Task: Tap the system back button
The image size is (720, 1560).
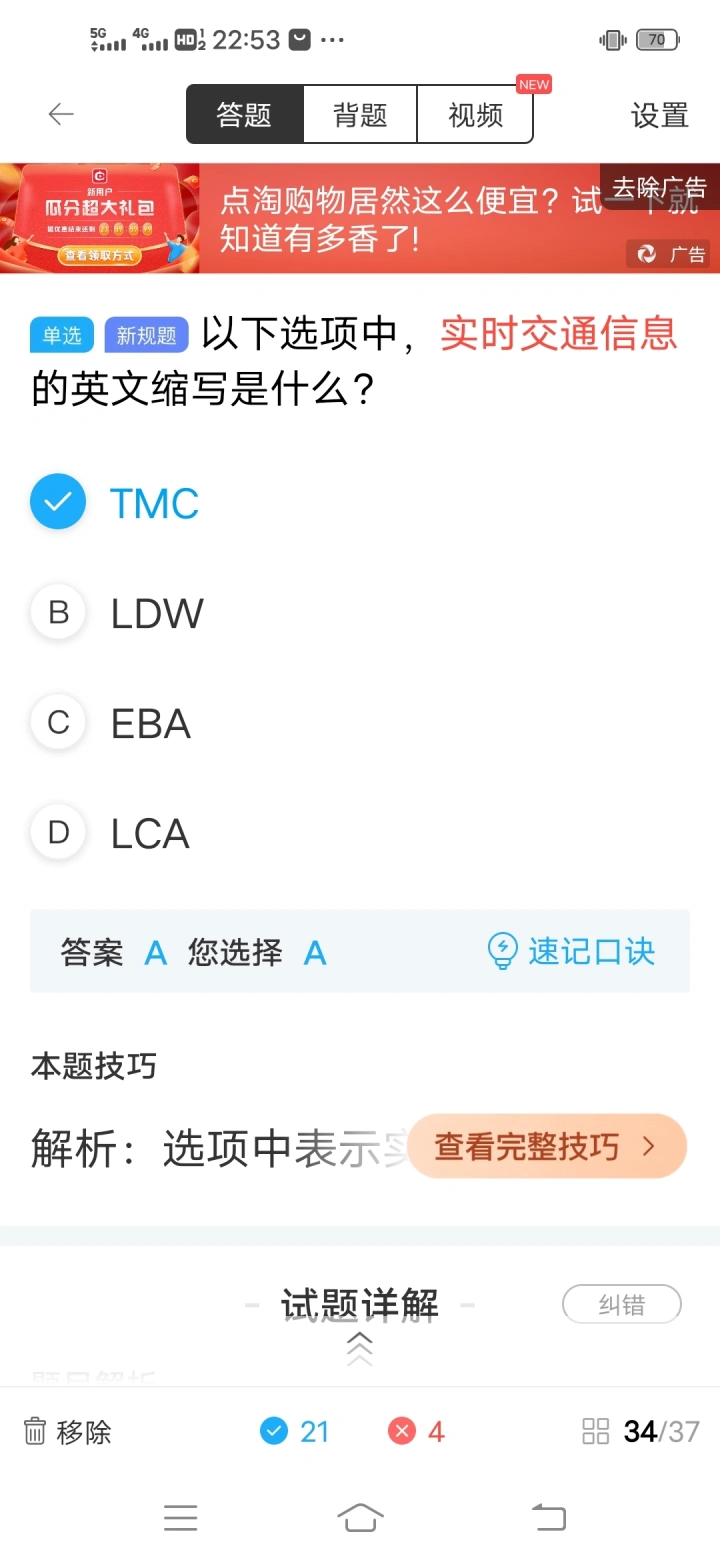Action: (x=548, y=1517)
